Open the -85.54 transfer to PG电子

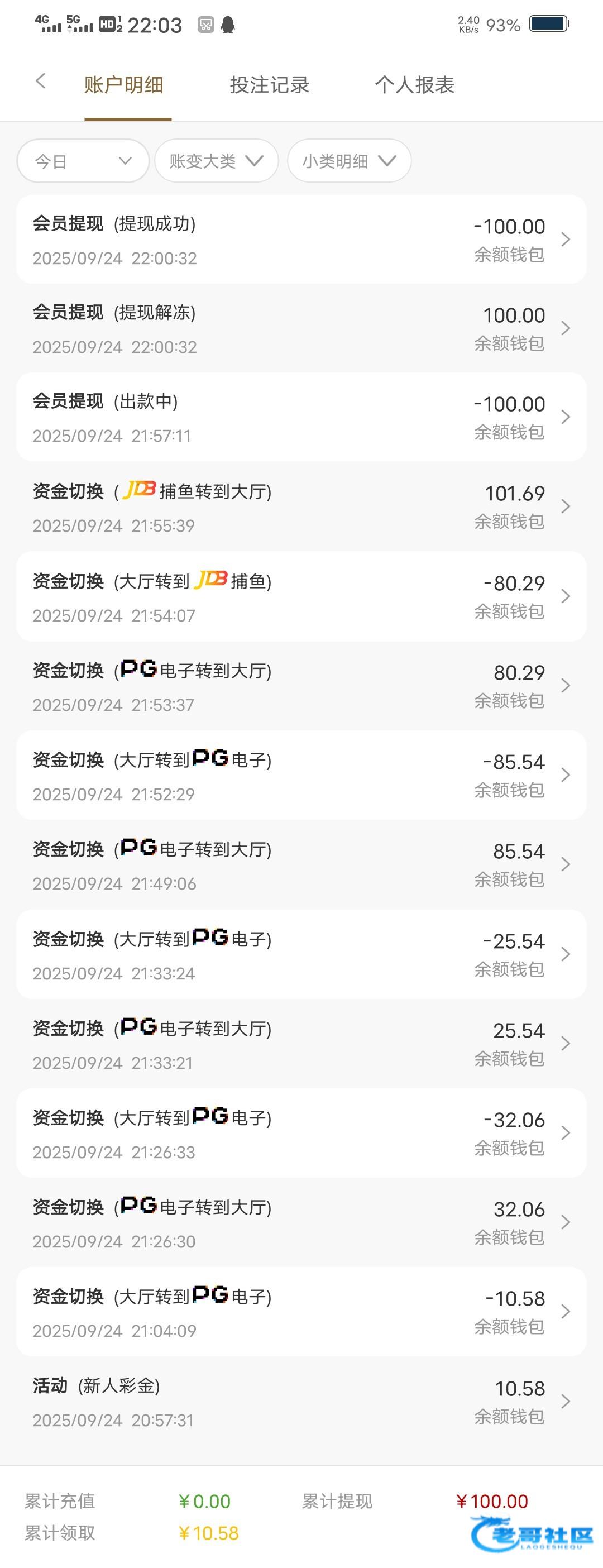[301, 776]
